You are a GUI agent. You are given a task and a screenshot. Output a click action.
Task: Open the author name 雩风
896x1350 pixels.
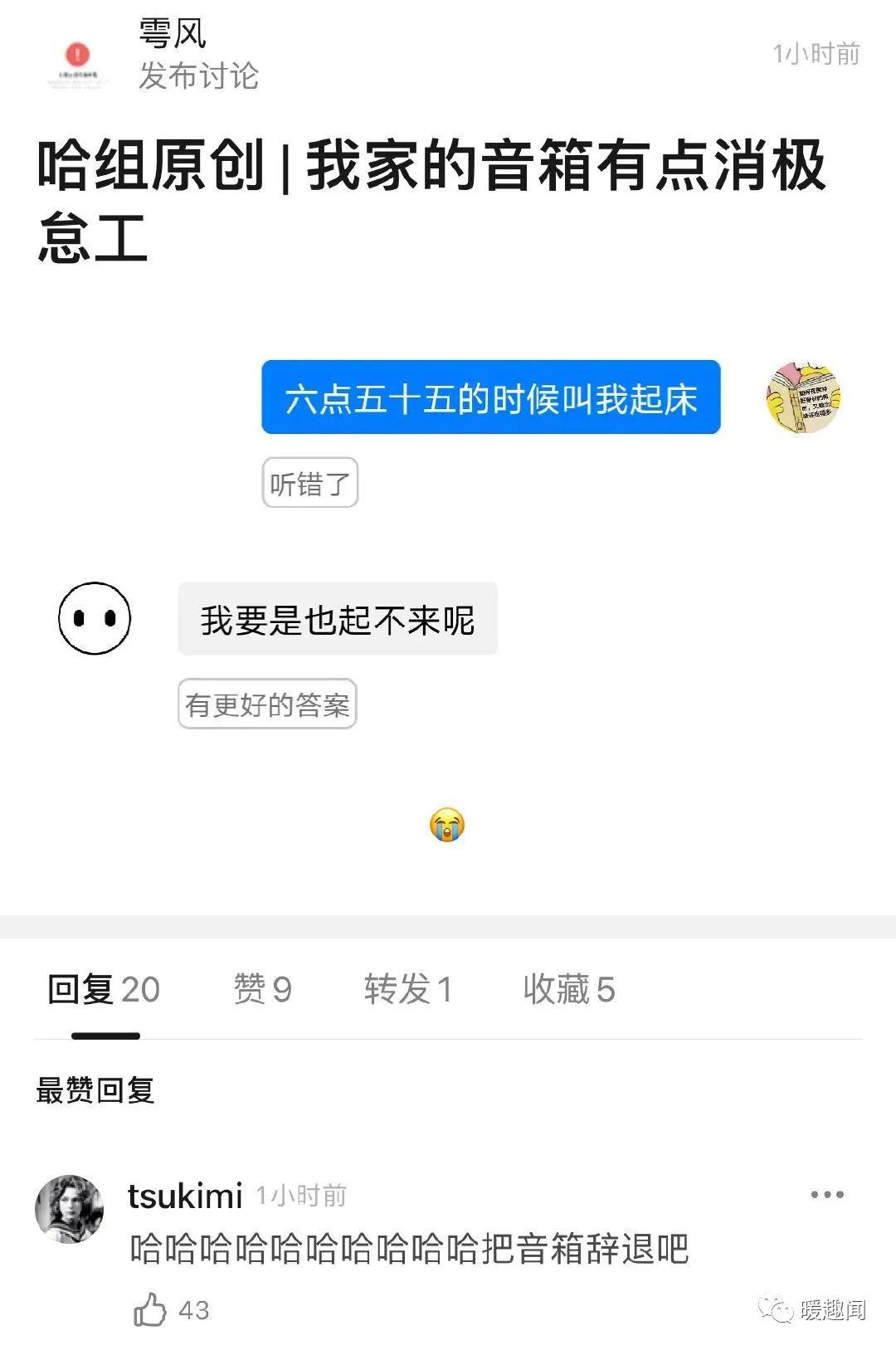click(x=172, y=33)
